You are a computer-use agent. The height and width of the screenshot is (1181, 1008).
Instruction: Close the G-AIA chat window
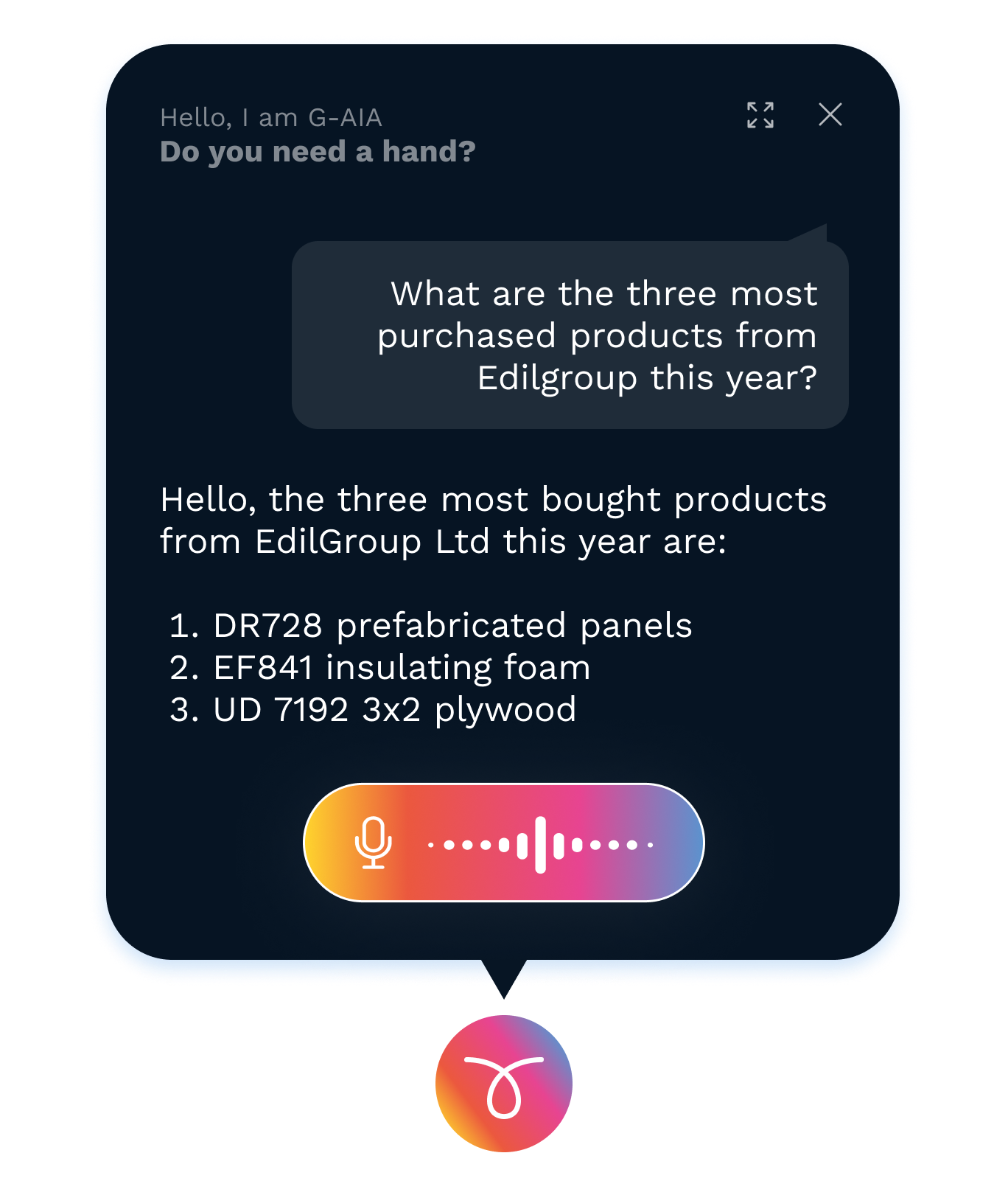[x=830, y=114]
